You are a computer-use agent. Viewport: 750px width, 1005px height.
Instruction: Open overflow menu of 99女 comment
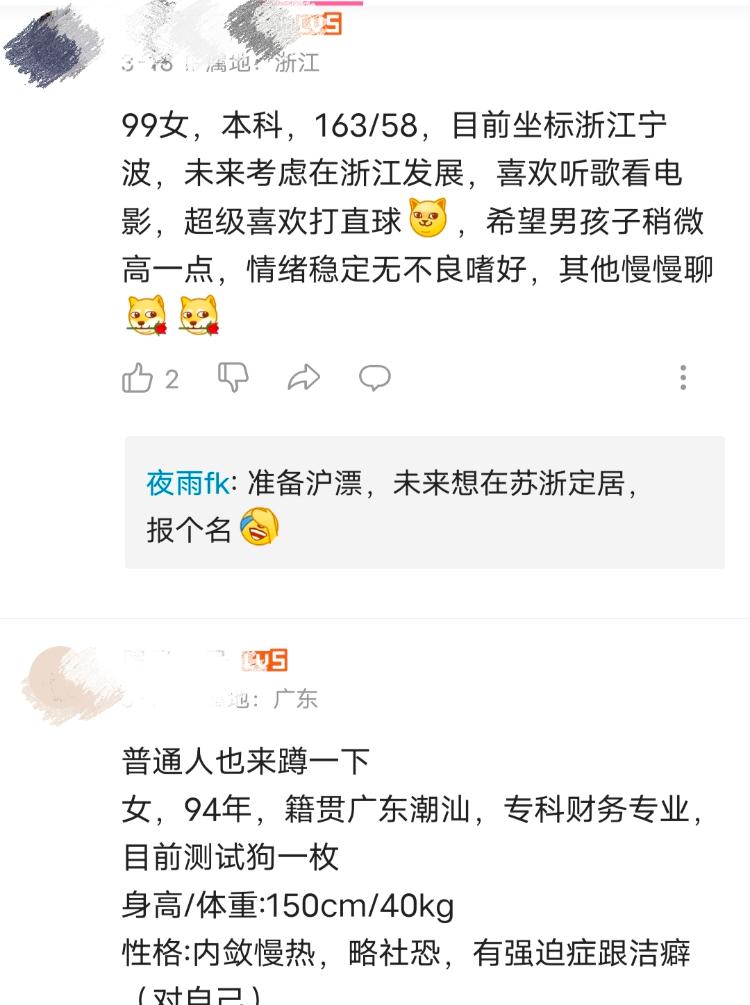click(683, 377)
